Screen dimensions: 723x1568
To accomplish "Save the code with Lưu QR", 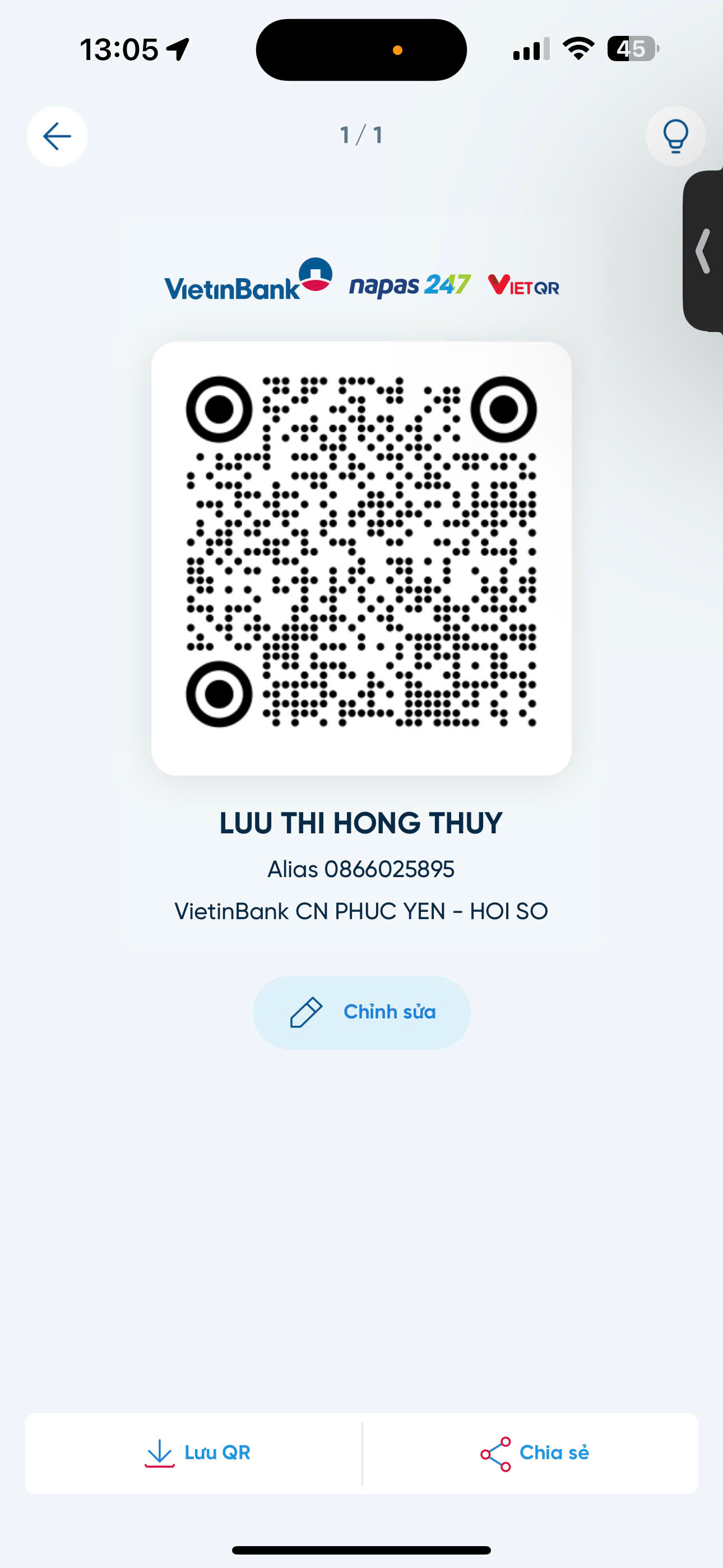I will 197,1453.
